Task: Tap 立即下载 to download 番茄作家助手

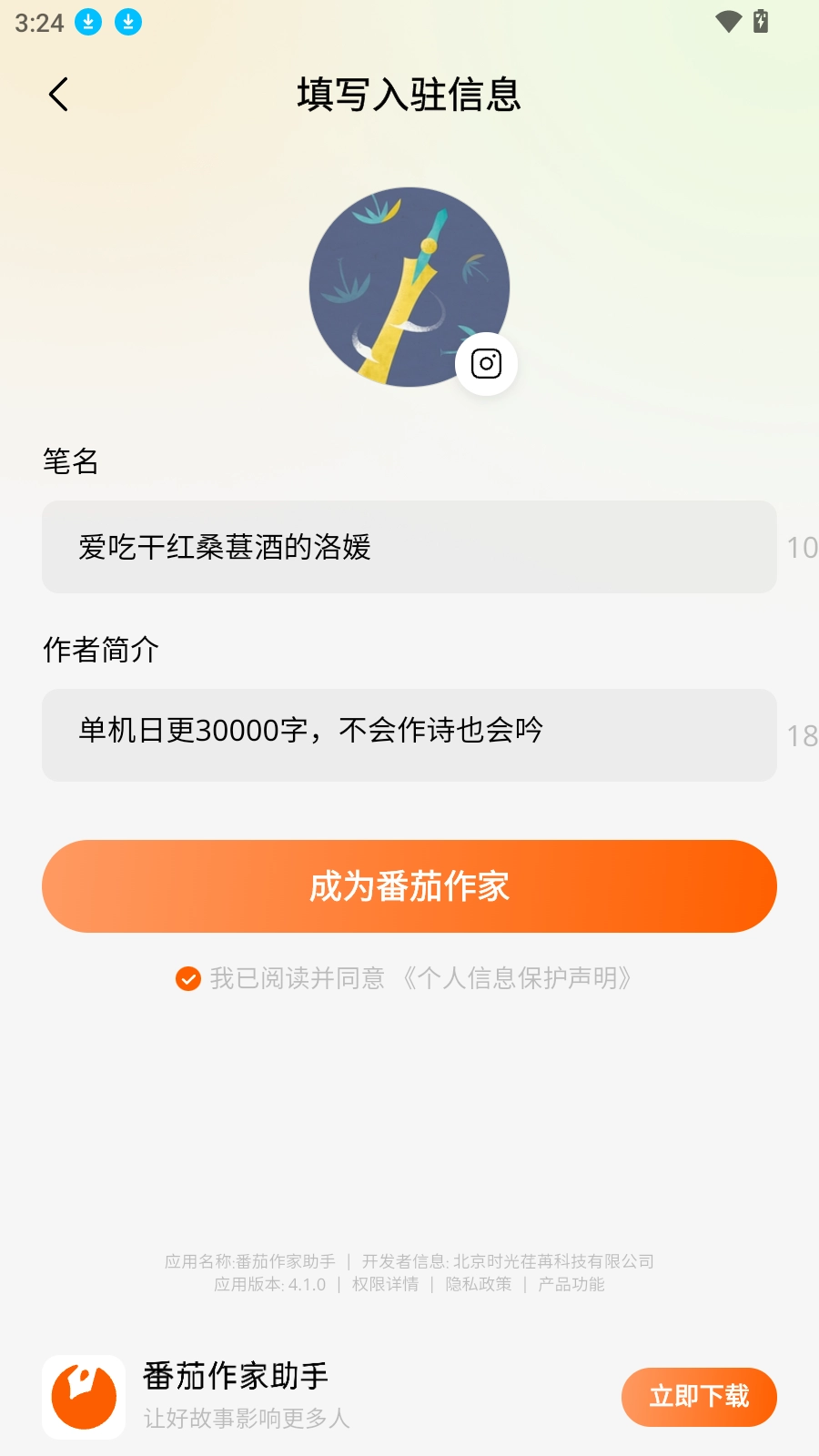Action: point(698,1396)
